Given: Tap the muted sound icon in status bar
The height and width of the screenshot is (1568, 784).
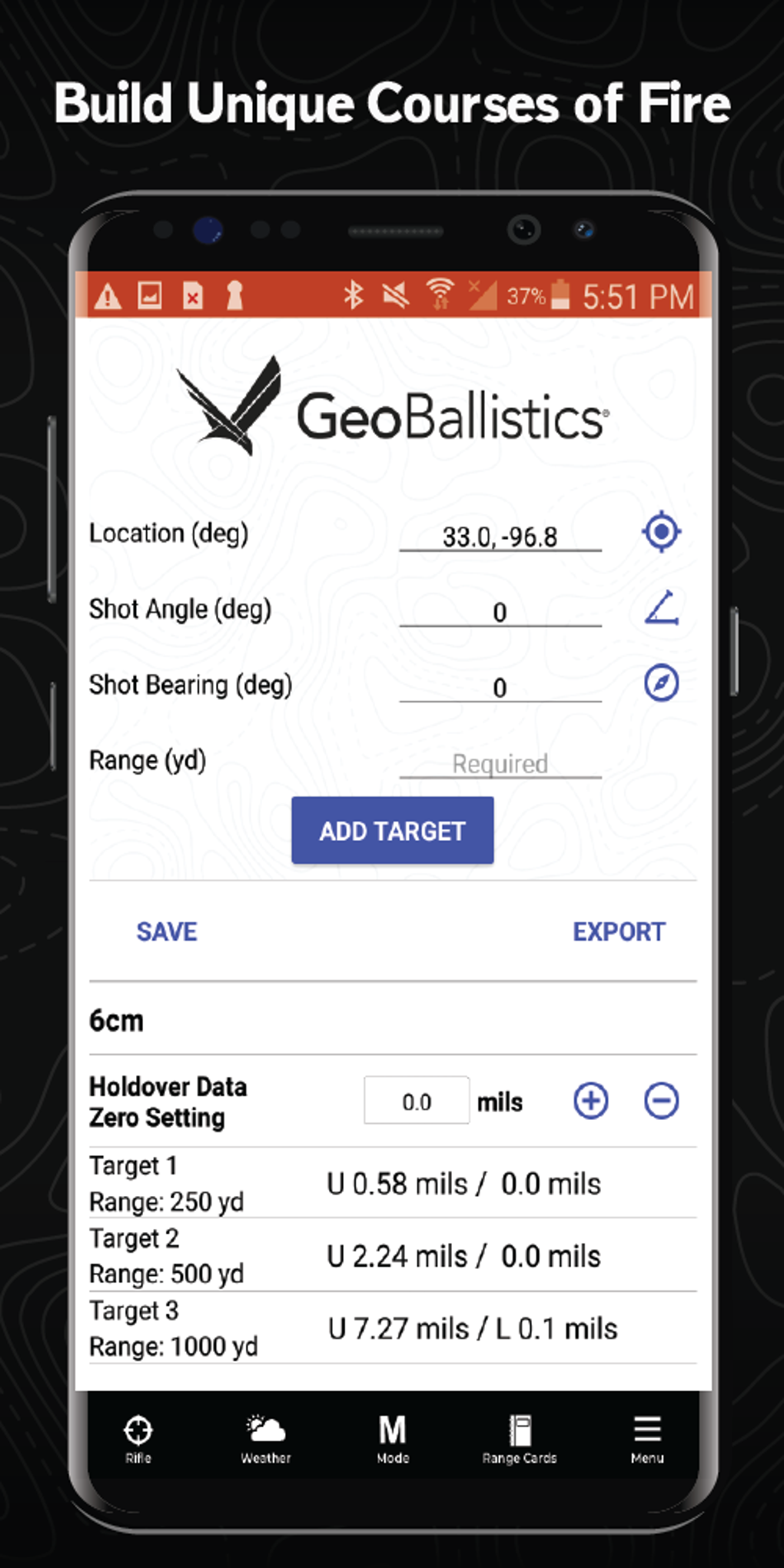Looking at the screenshot, I should pos(394,295).
